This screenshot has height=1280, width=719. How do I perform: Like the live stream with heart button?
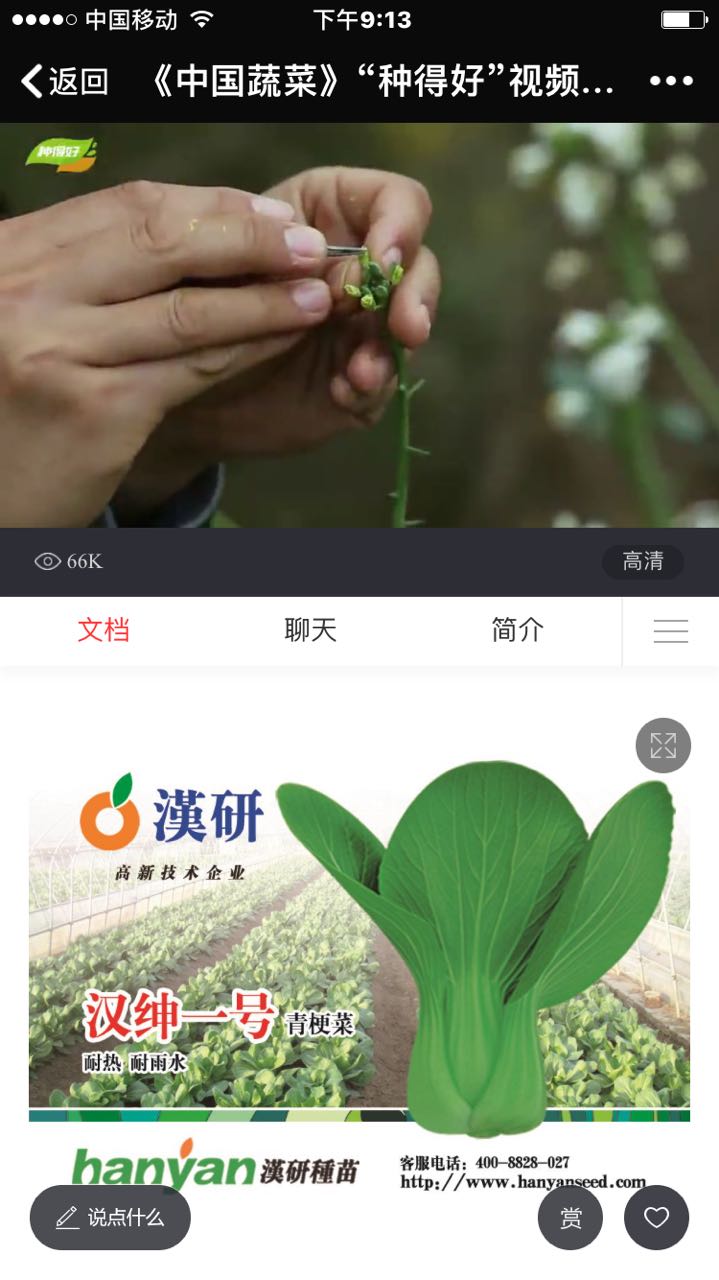pos(656,1217)
